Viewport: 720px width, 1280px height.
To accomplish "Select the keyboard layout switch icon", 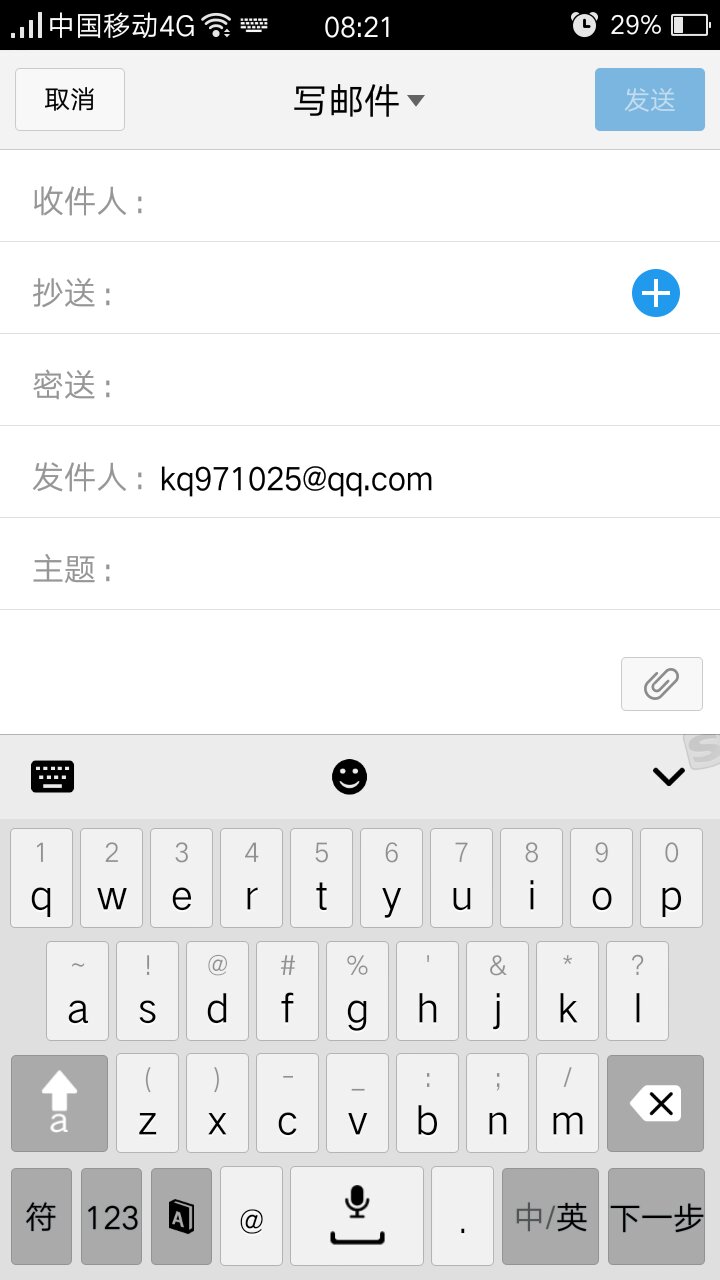I will (52, 776).
